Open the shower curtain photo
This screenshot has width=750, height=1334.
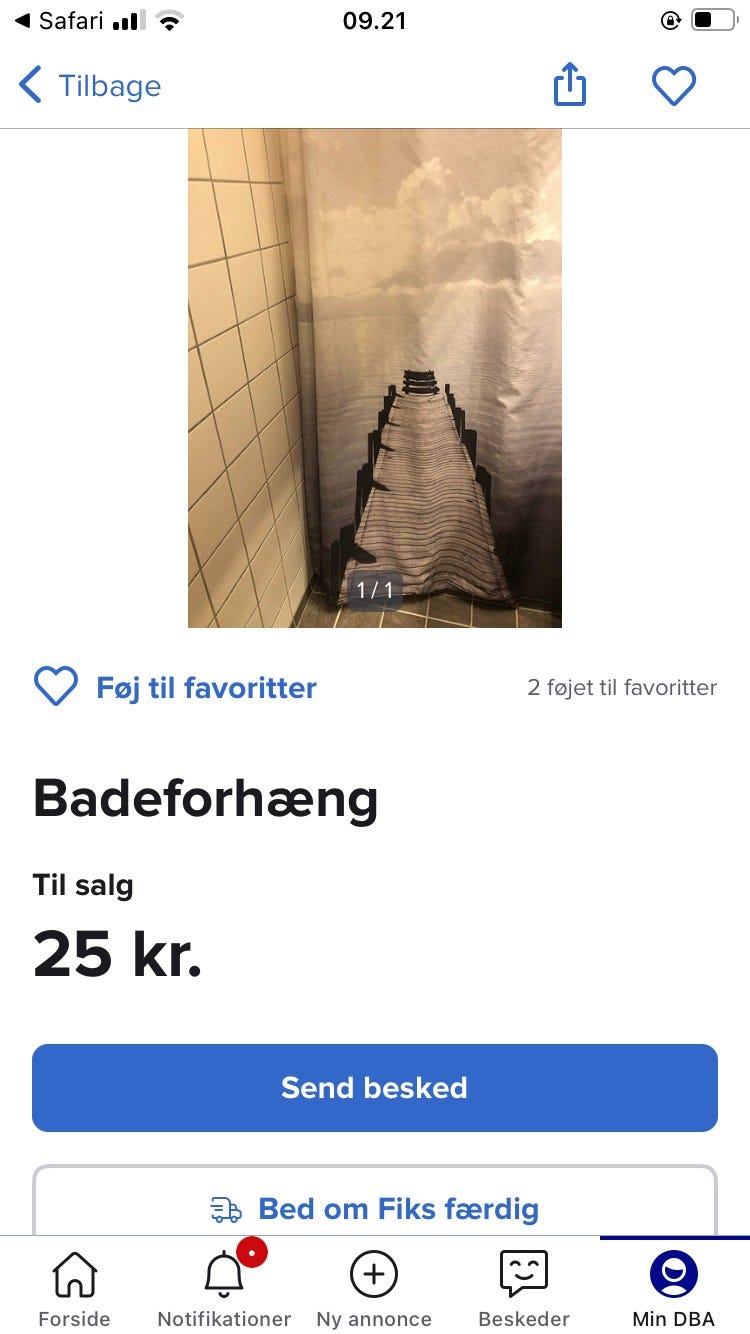[x=374, y=380]
